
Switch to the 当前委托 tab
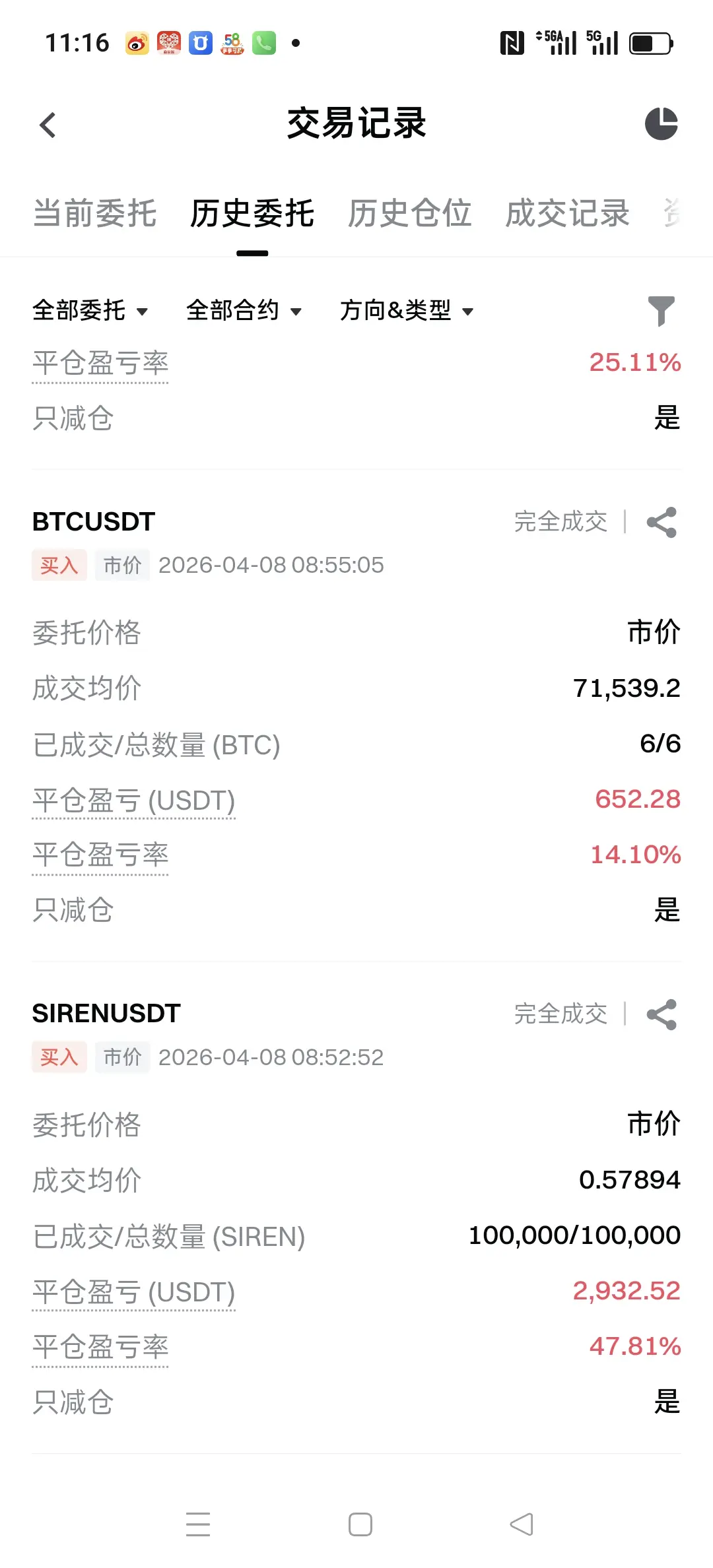[x=94, y=214]
